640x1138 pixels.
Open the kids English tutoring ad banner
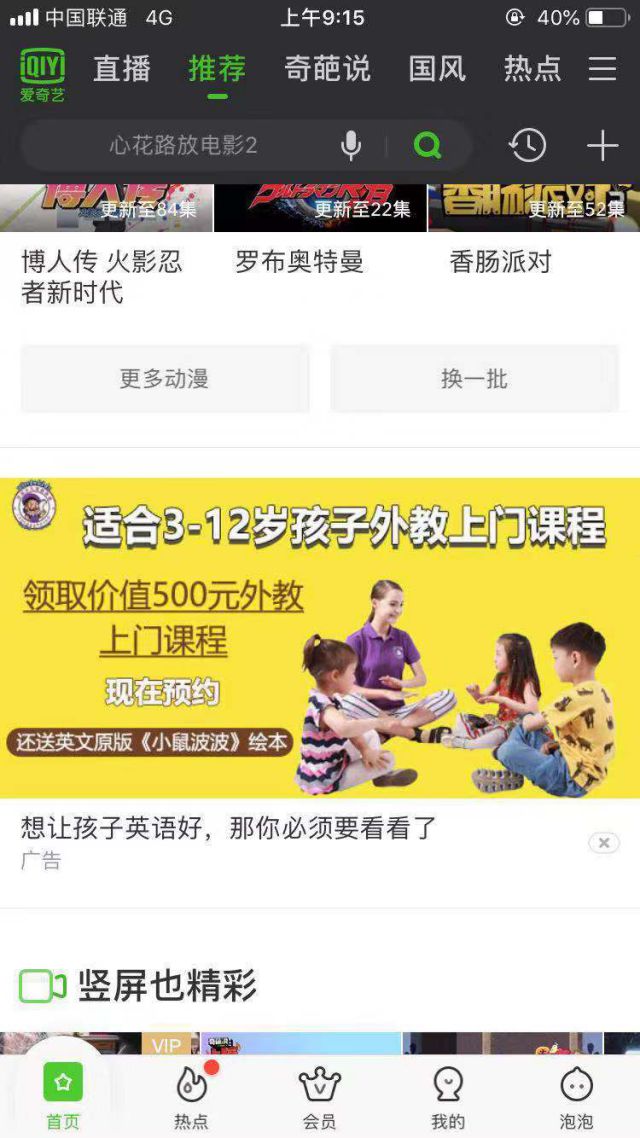pyautogui.click(x=320, y=638)
